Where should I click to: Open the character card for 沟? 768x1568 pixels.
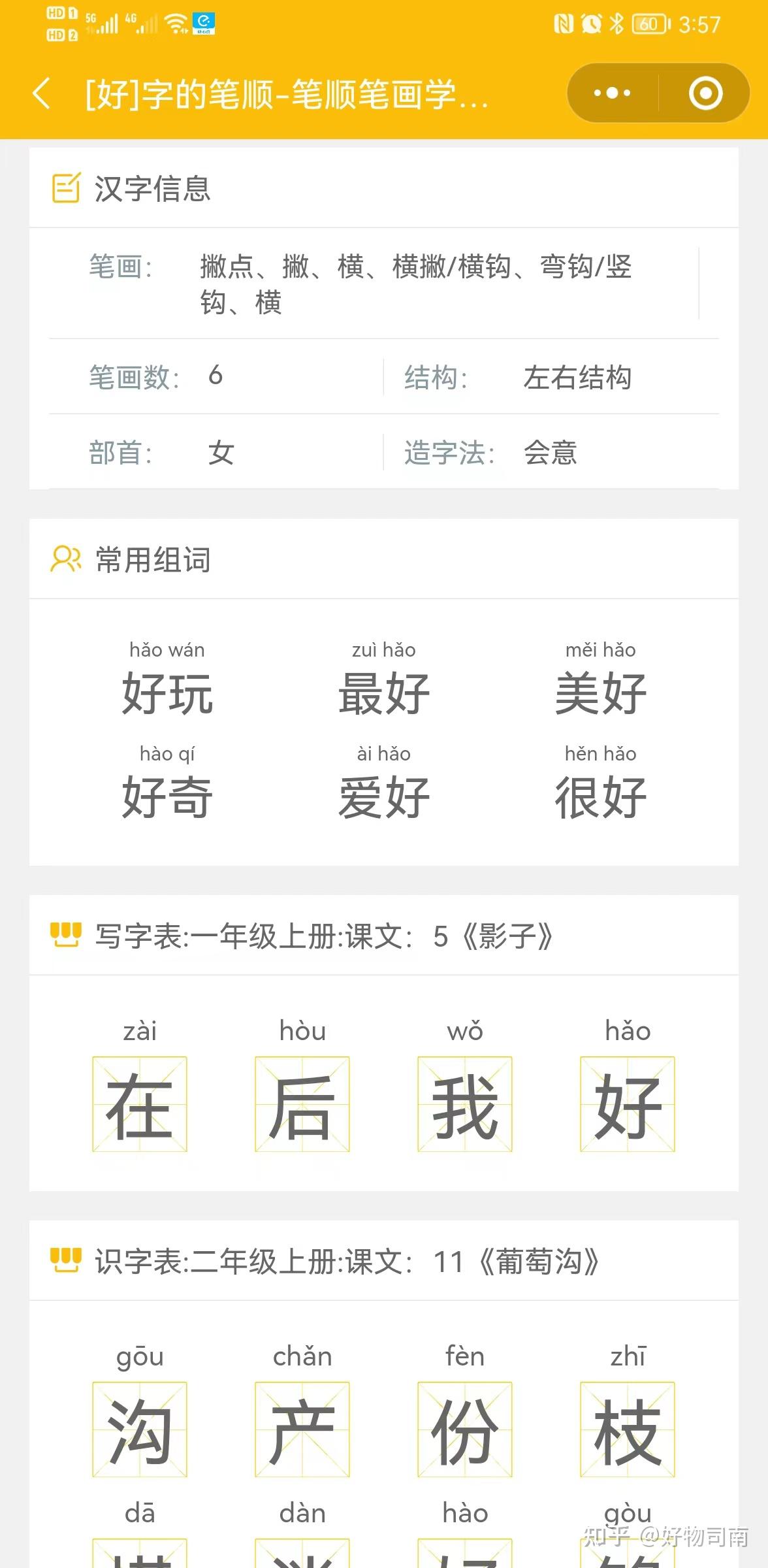click(141, 1431)
